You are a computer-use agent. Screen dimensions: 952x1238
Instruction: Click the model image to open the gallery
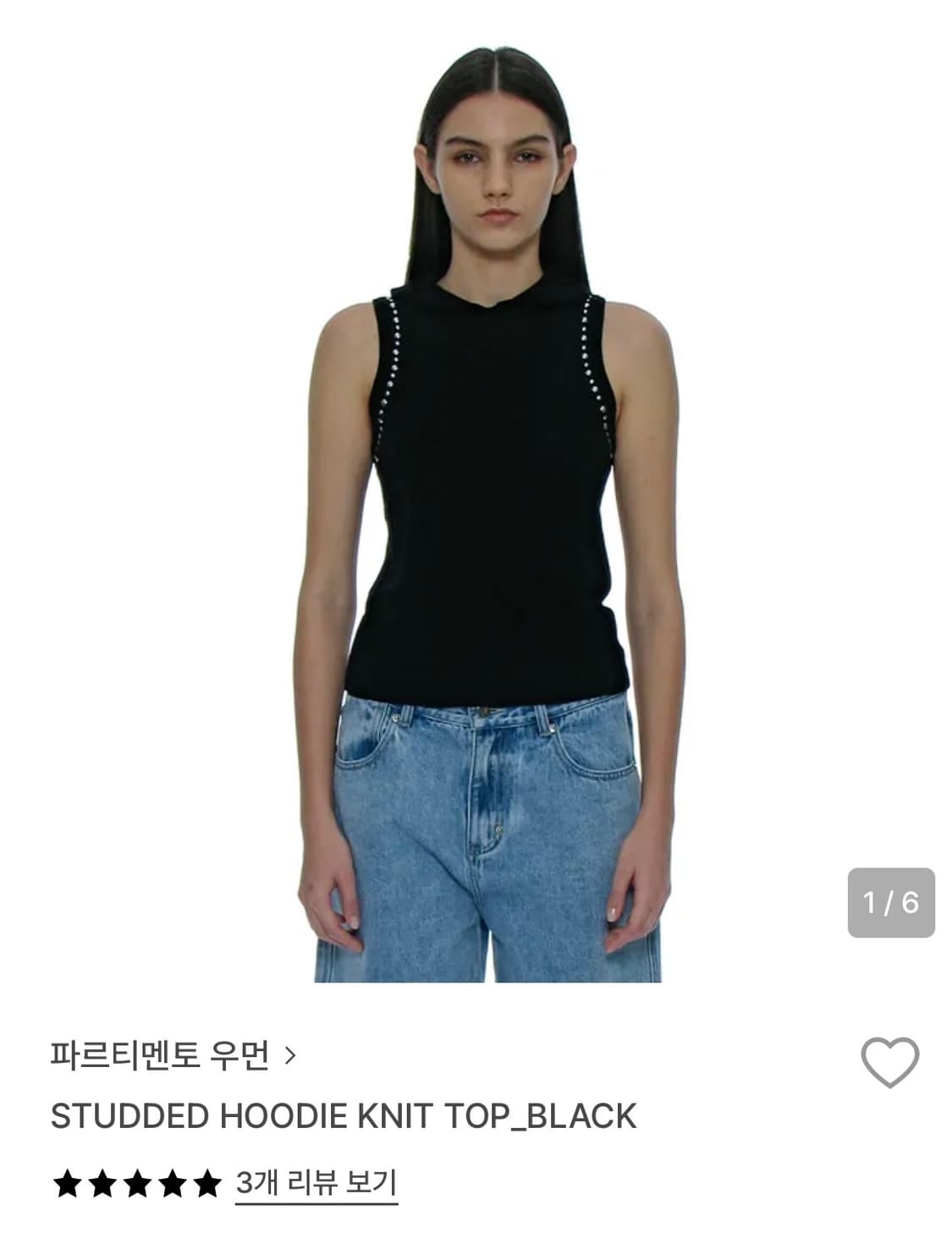coord(476,508)
